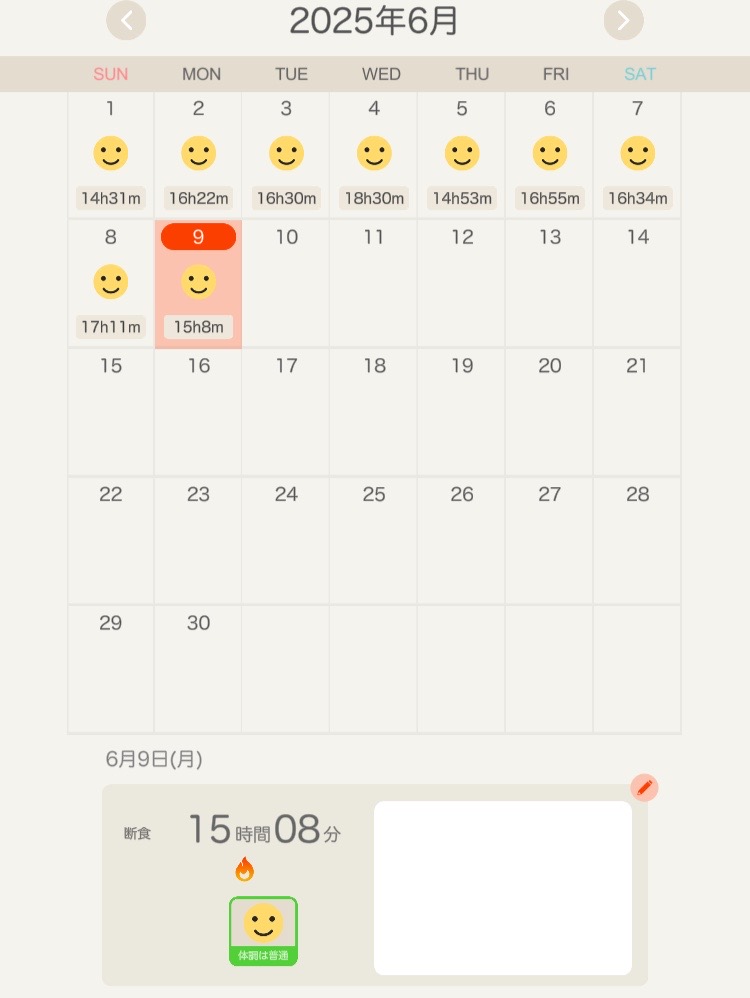
Task: Select June 7 with 16h34m fast
Action: tap(637, 155)
